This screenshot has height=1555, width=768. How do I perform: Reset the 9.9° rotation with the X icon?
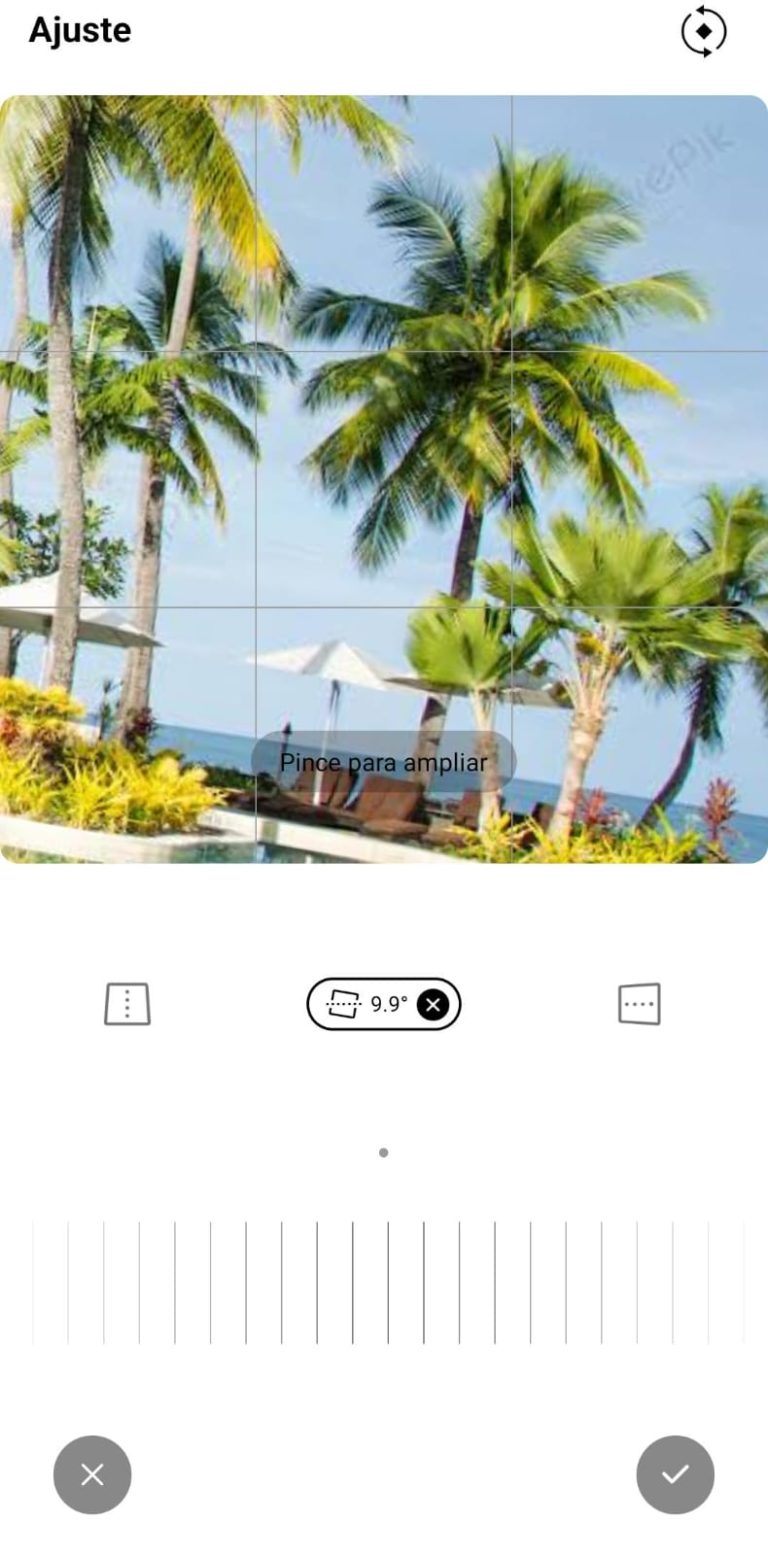click(x=432, y=1005)
